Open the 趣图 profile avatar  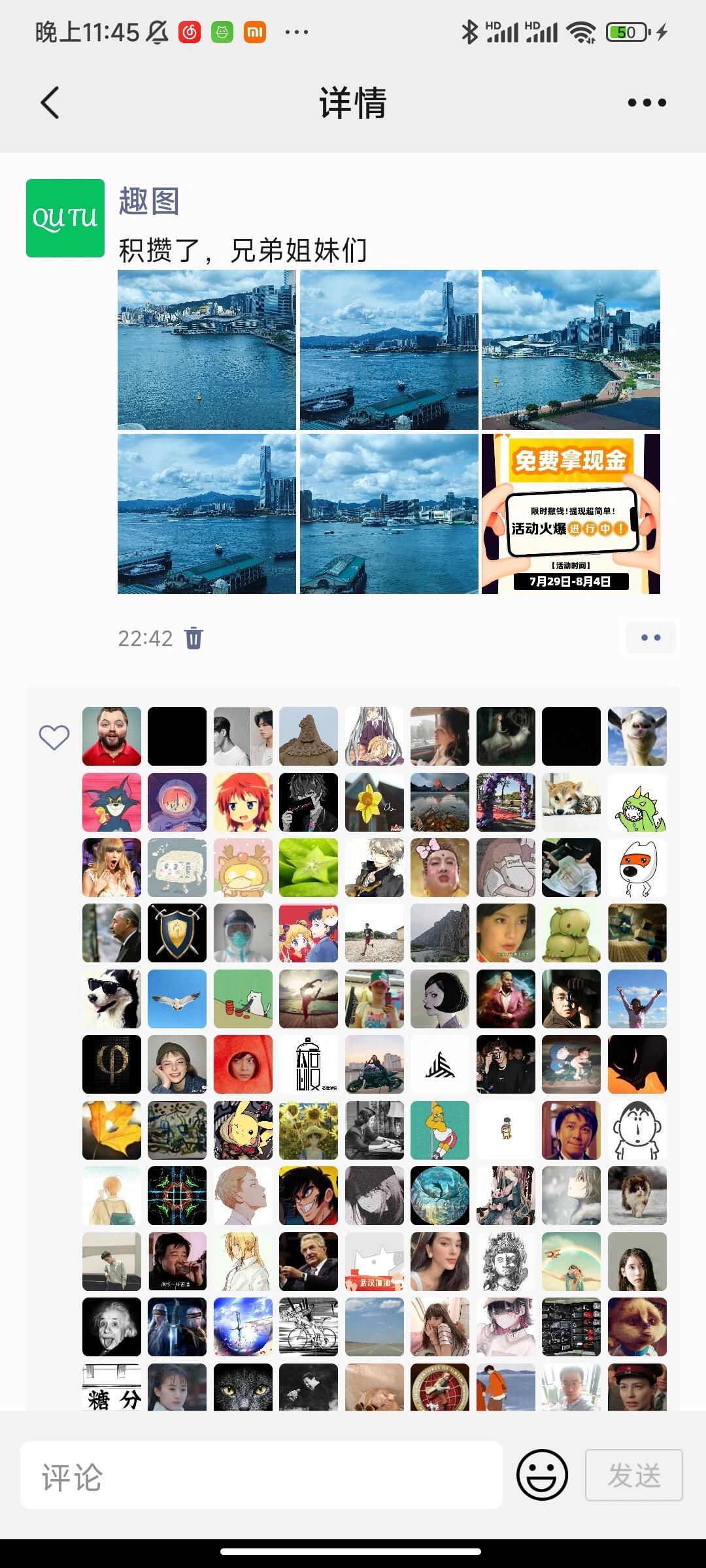coord(65,218)
